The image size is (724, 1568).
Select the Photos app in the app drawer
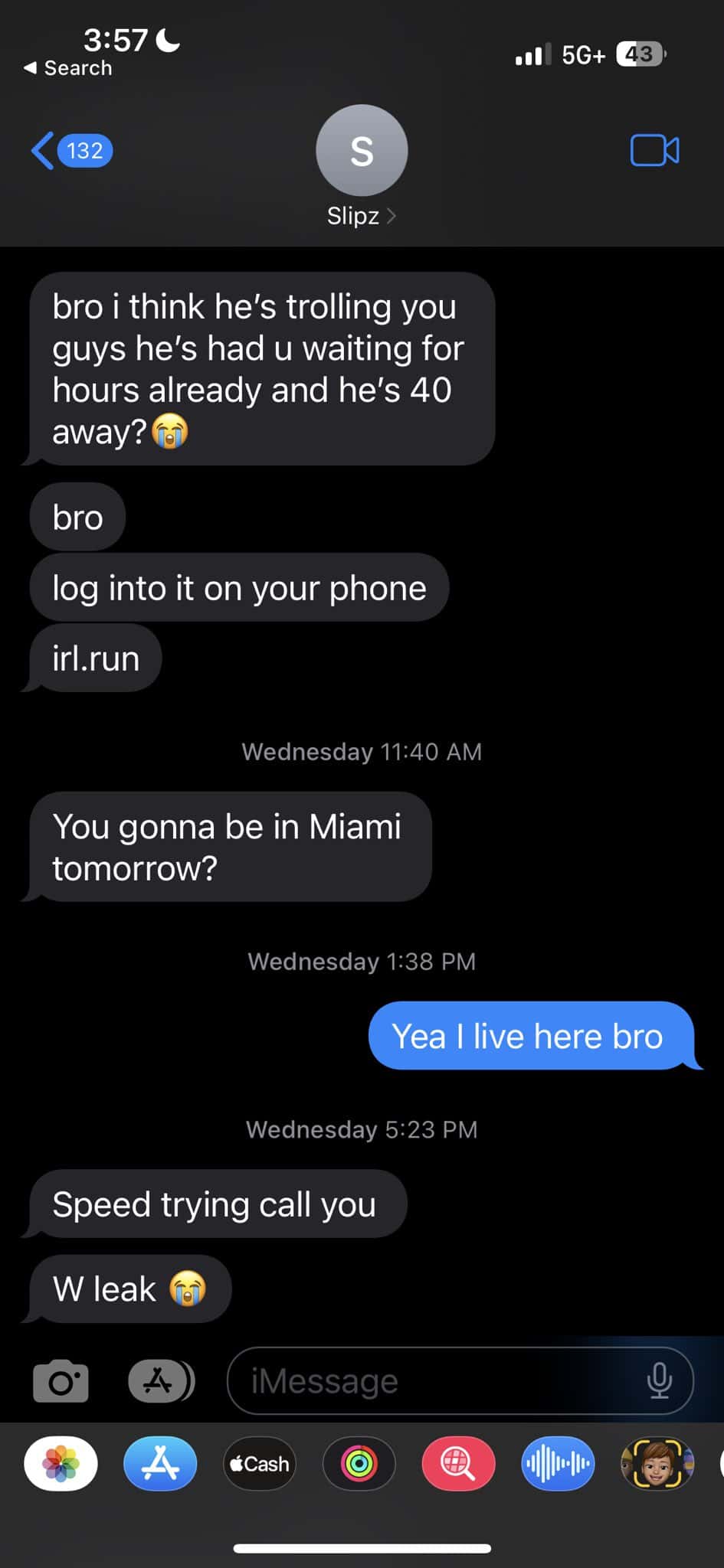(x=61, y=1463)
